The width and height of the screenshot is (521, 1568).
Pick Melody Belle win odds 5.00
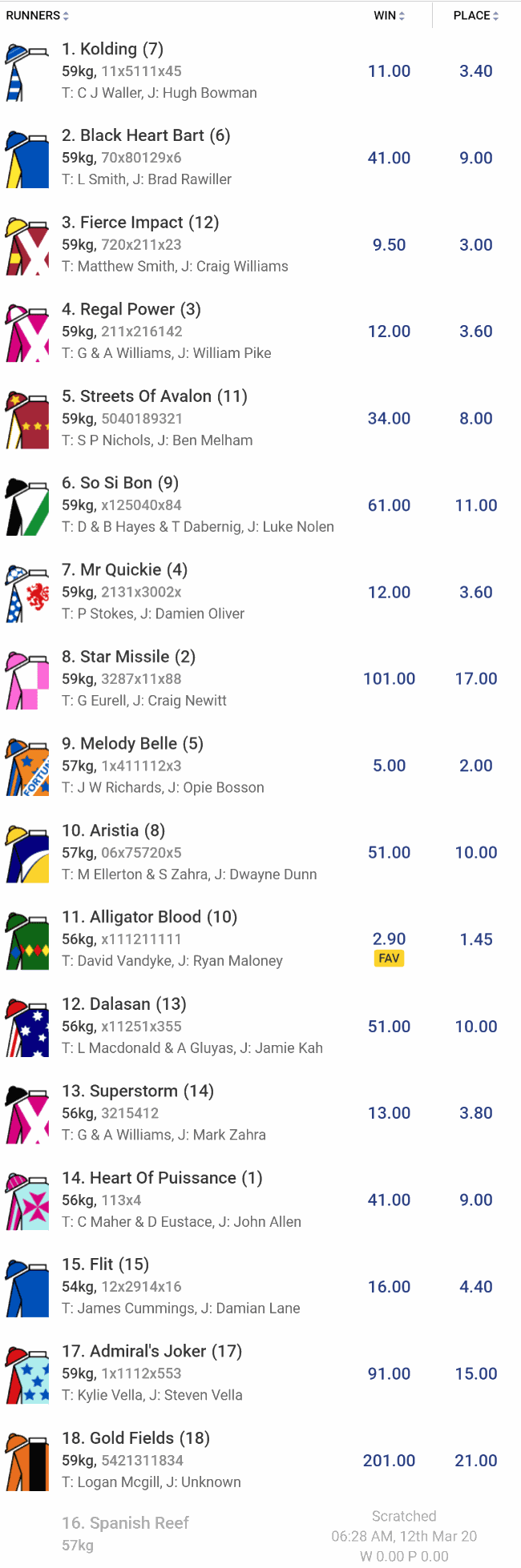(389, 766)
